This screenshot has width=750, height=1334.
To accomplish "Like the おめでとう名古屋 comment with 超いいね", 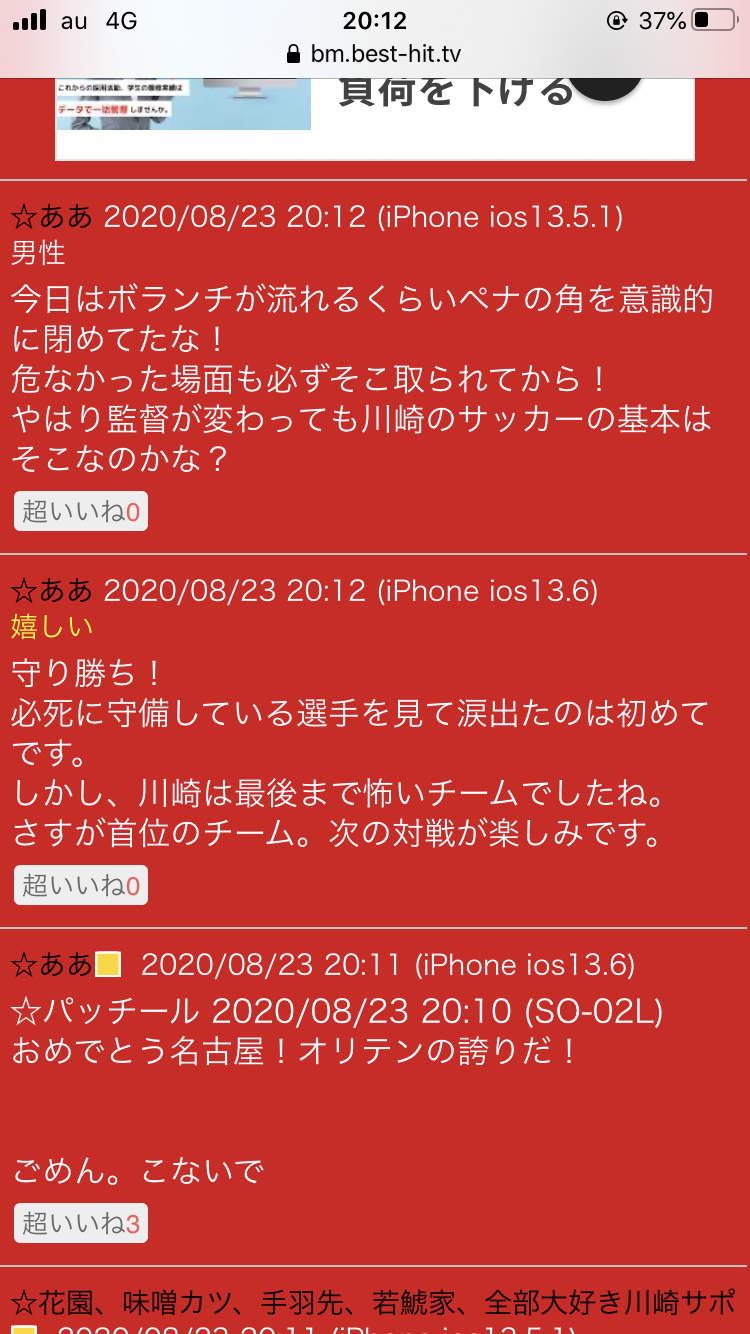I will pos(81,1222).
